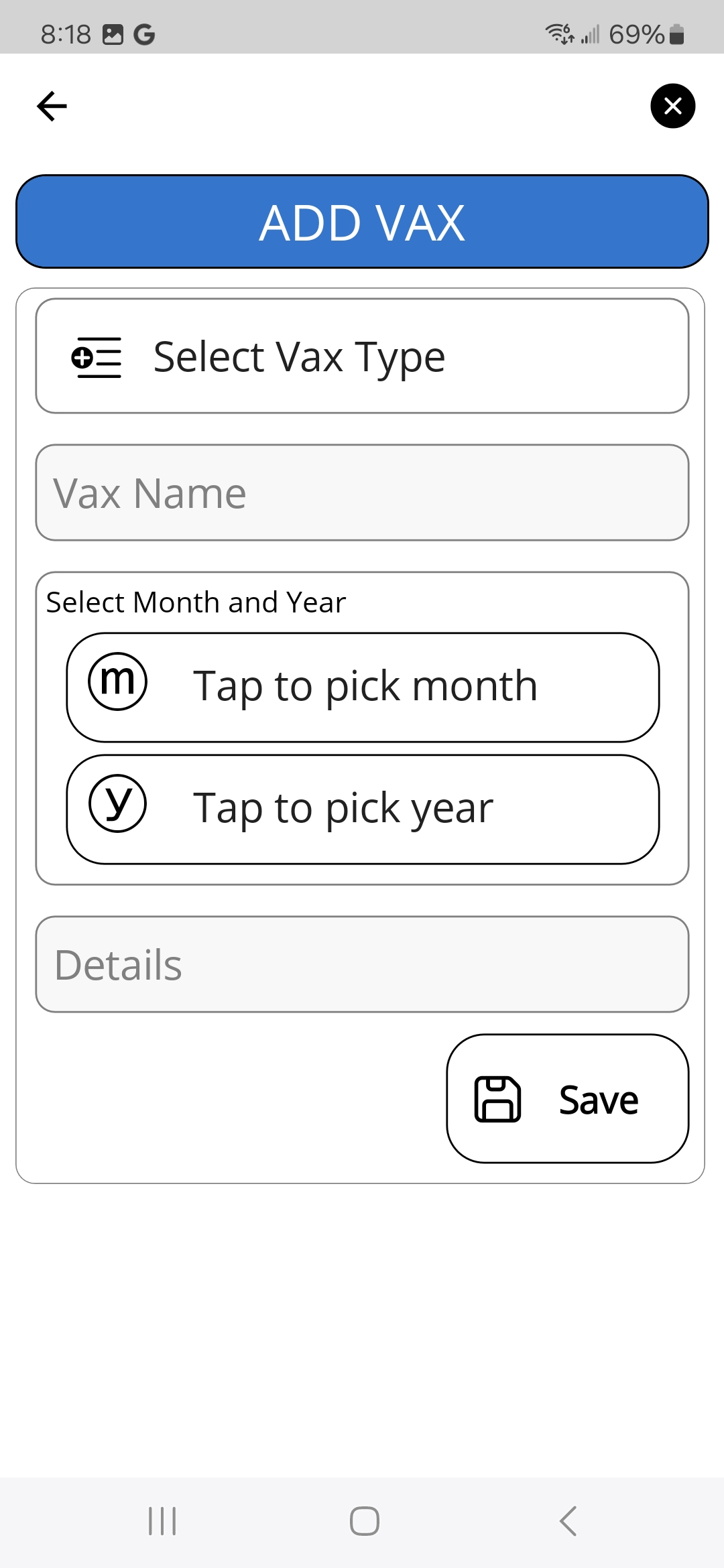Open recent apps from navigation bar
The width and height of the screenshot is (724, 1568).
point(162,1521)
